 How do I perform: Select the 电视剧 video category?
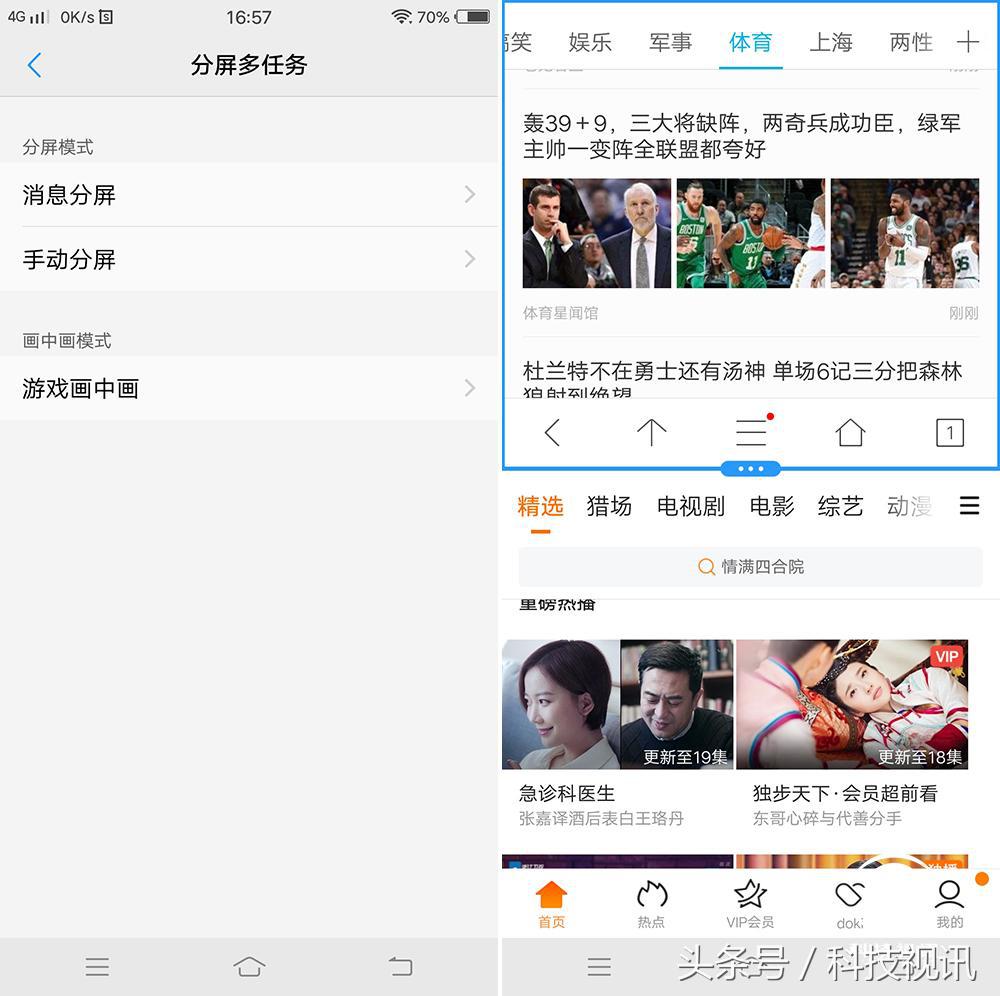pos(690,507)
